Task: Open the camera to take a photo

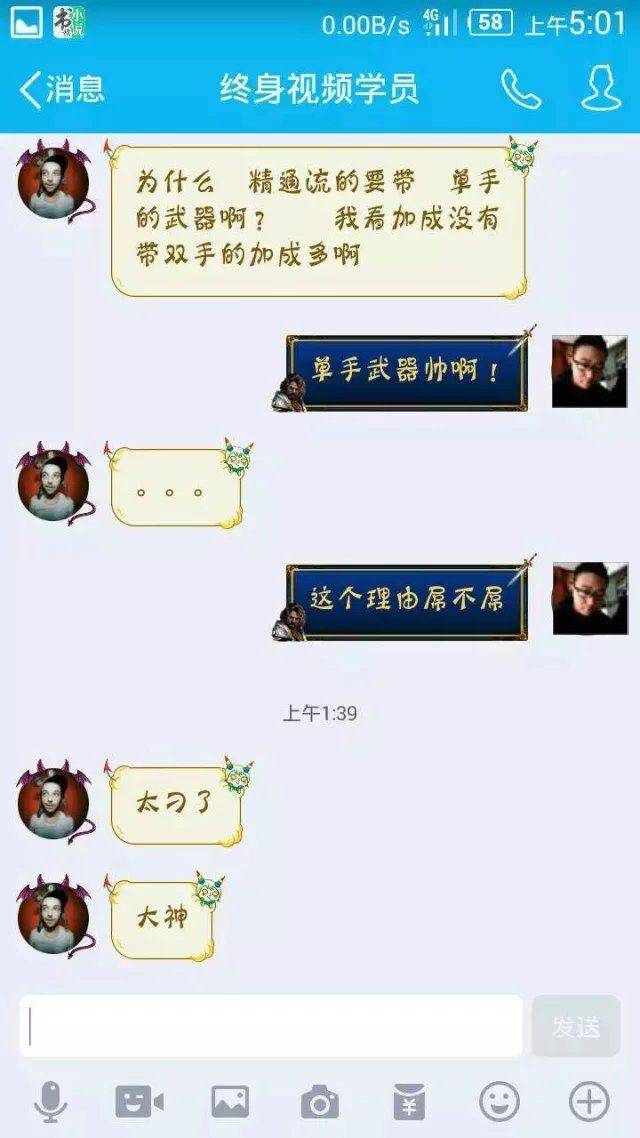Action: point(320,1103)
